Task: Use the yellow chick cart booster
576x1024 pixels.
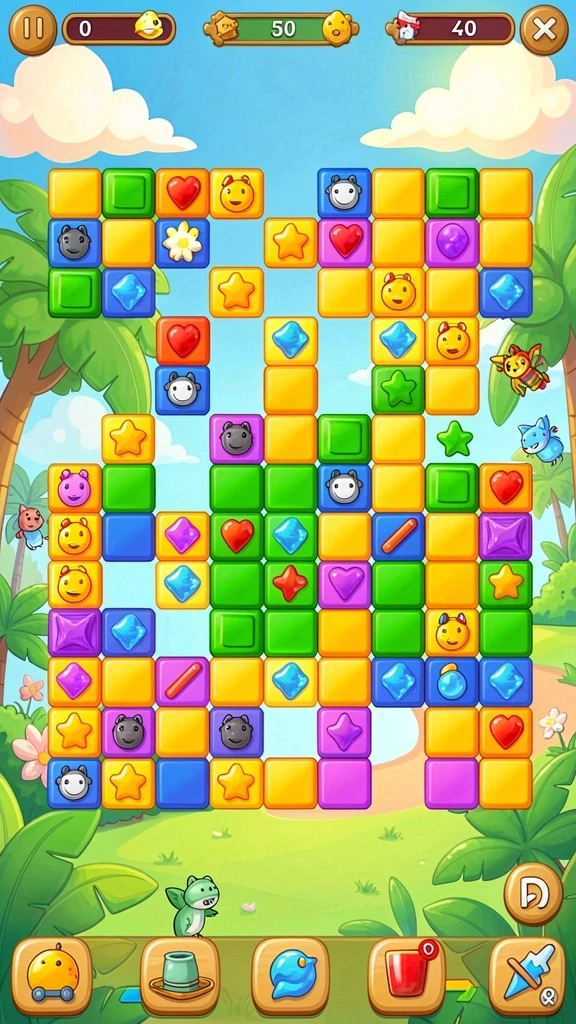Action: point(52,976)
